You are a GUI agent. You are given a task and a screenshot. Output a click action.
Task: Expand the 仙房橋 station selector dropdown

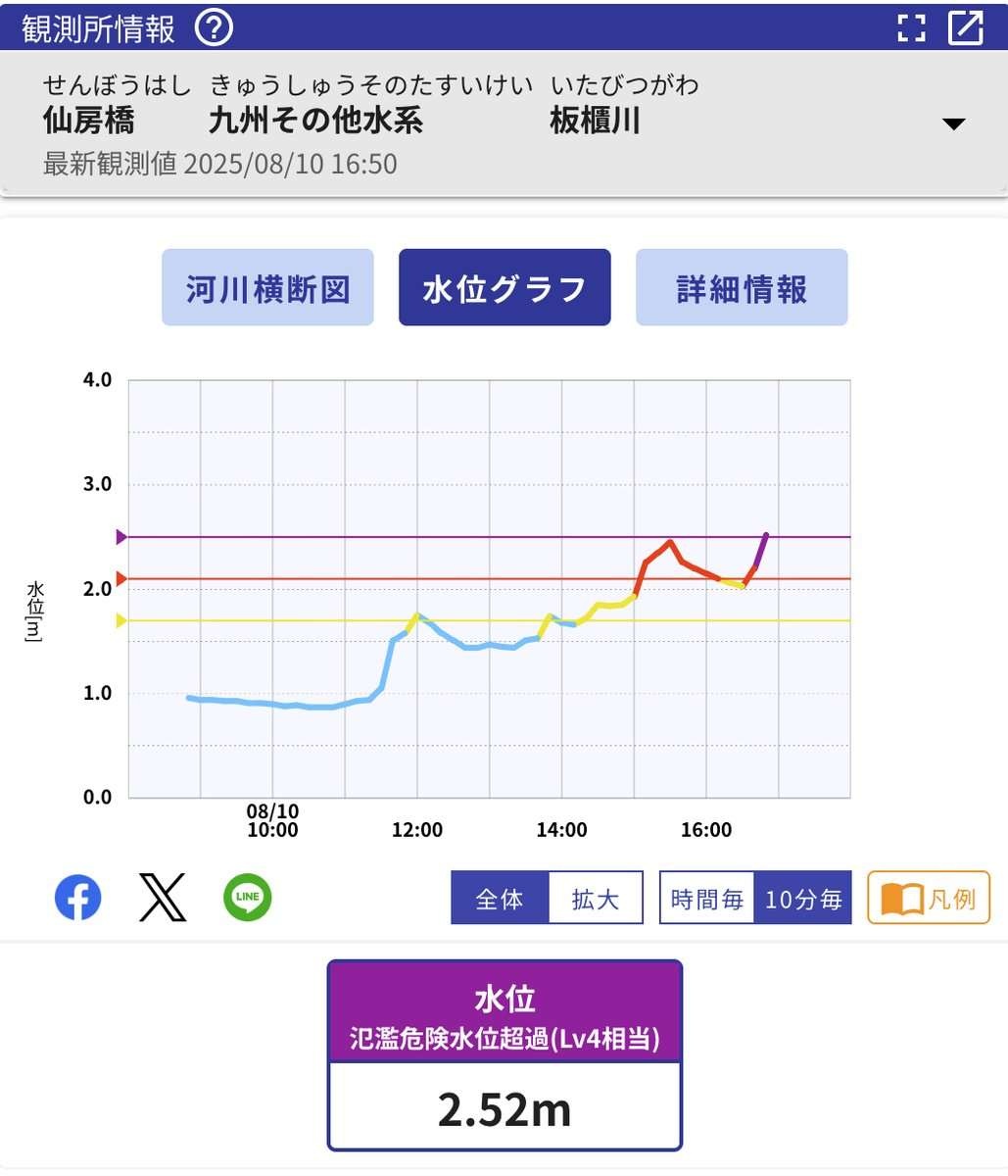click(x=953, y=123)
